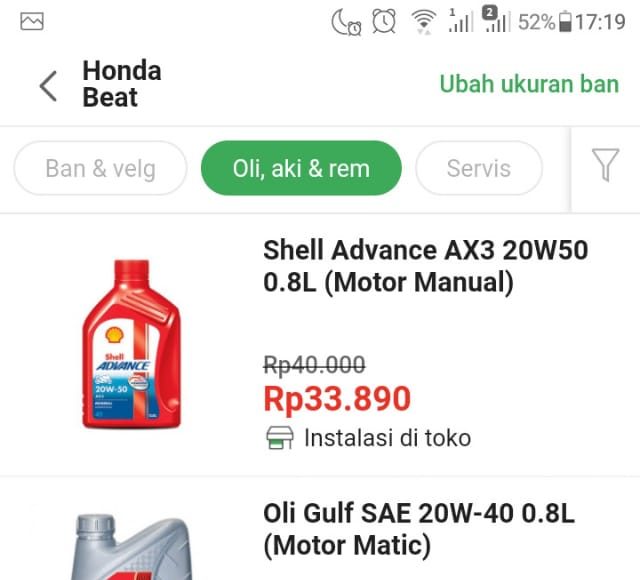Tap Ubah ukuran ban link

[x=529, y=83]
